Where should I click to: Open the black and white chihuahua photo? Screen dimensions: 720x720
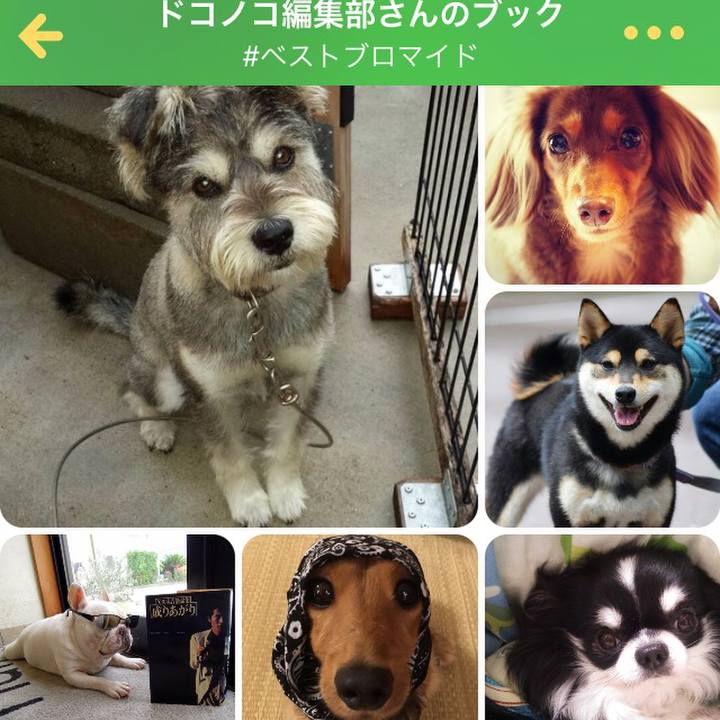click(602, 627)
